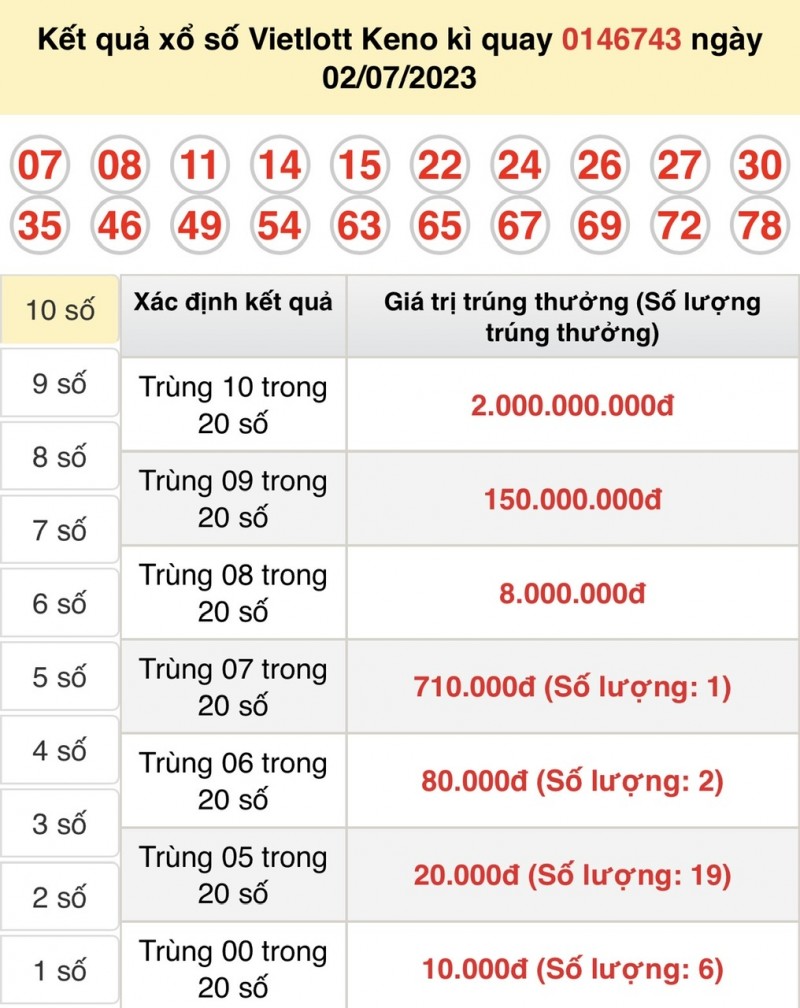Open the 8 số tab

click(x=60, y=457)
